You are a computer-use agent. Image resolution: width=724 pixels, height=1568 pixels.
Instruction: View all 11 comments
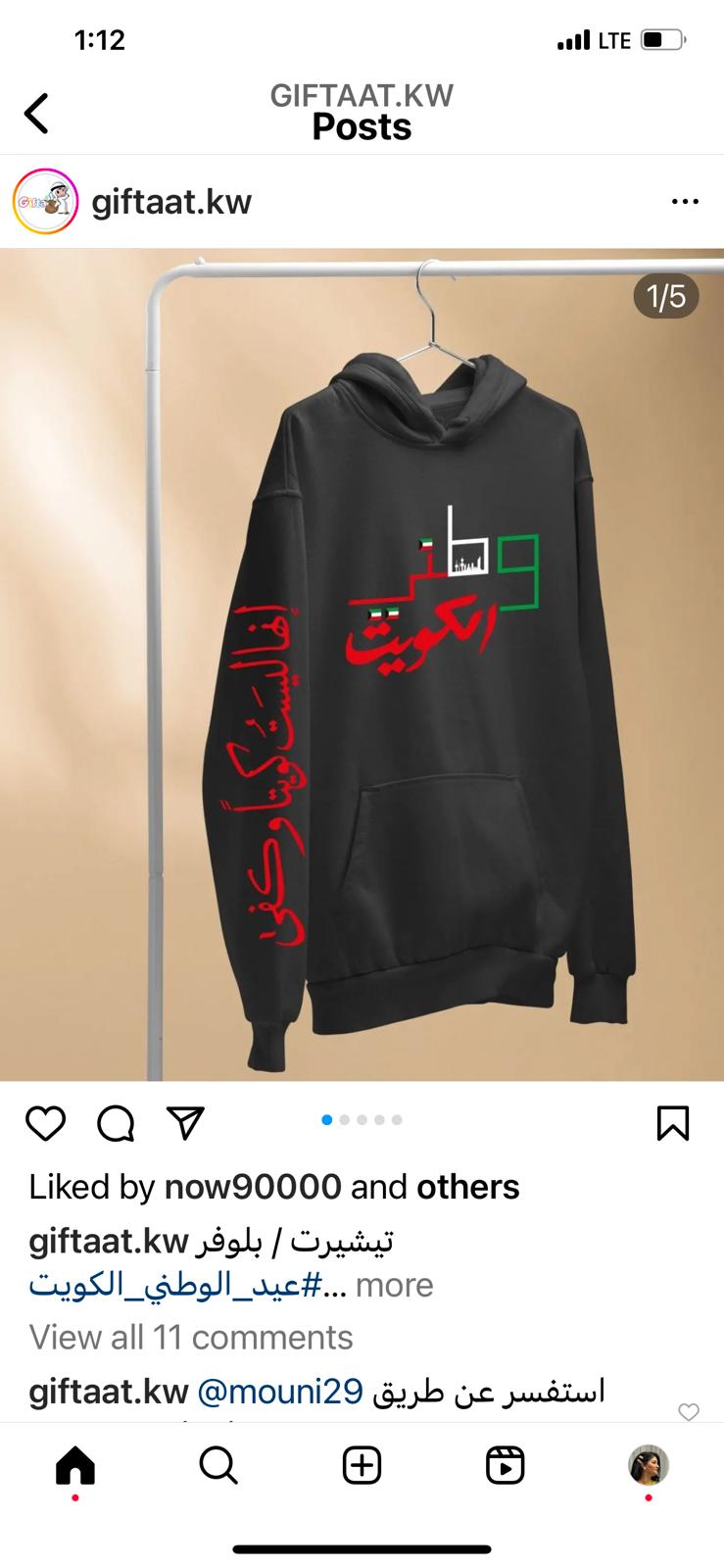pyautogui.click(x=191, y=1337)
